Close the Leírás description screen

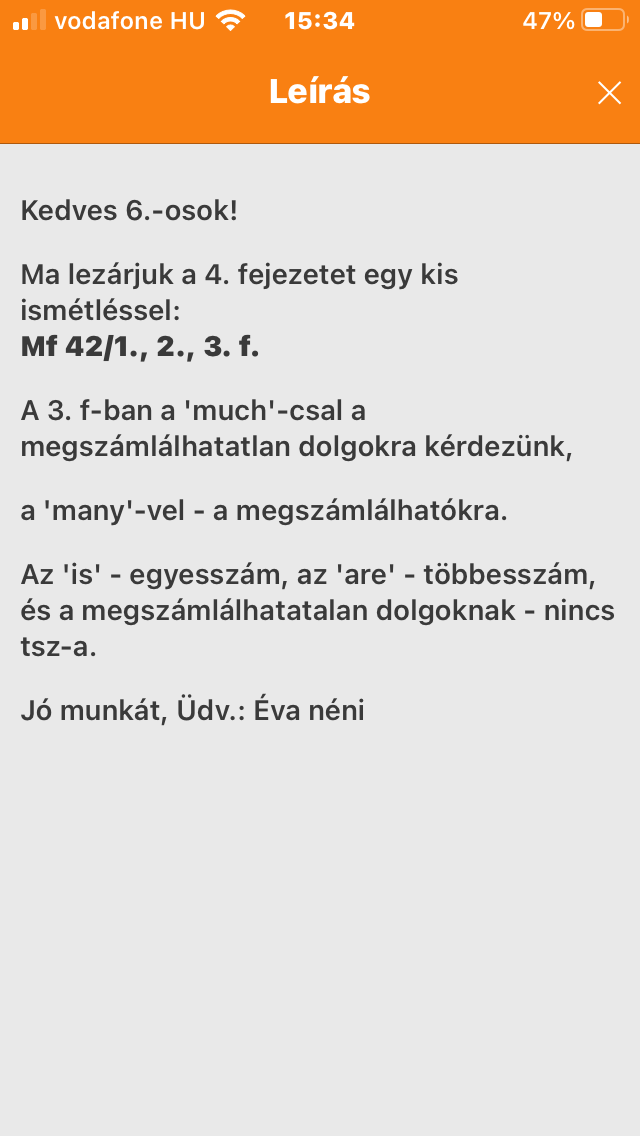tap(609, 93)
